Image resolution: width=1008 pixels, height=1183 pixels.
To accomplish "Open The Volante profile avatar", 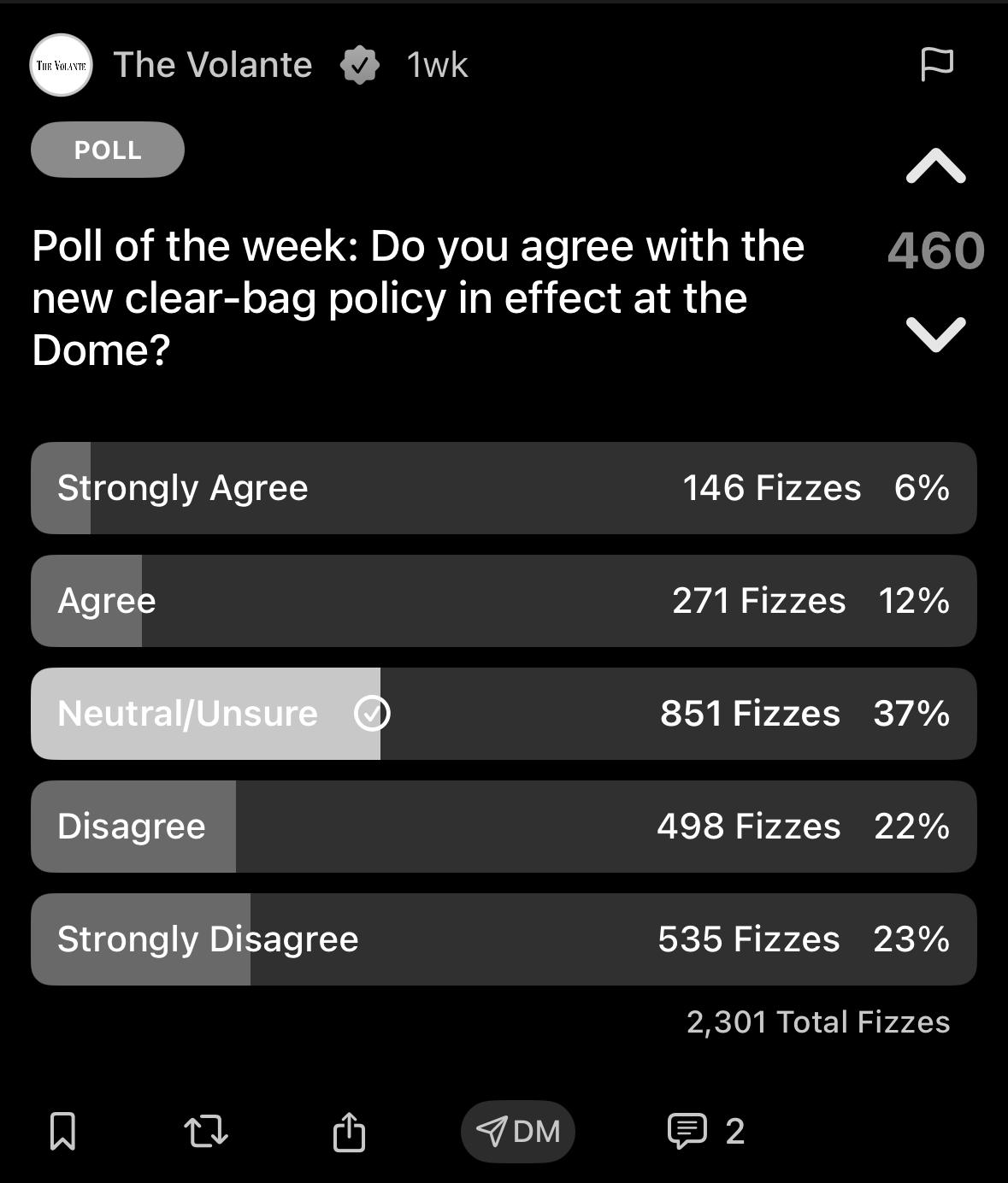I will [x=62, y=65].
